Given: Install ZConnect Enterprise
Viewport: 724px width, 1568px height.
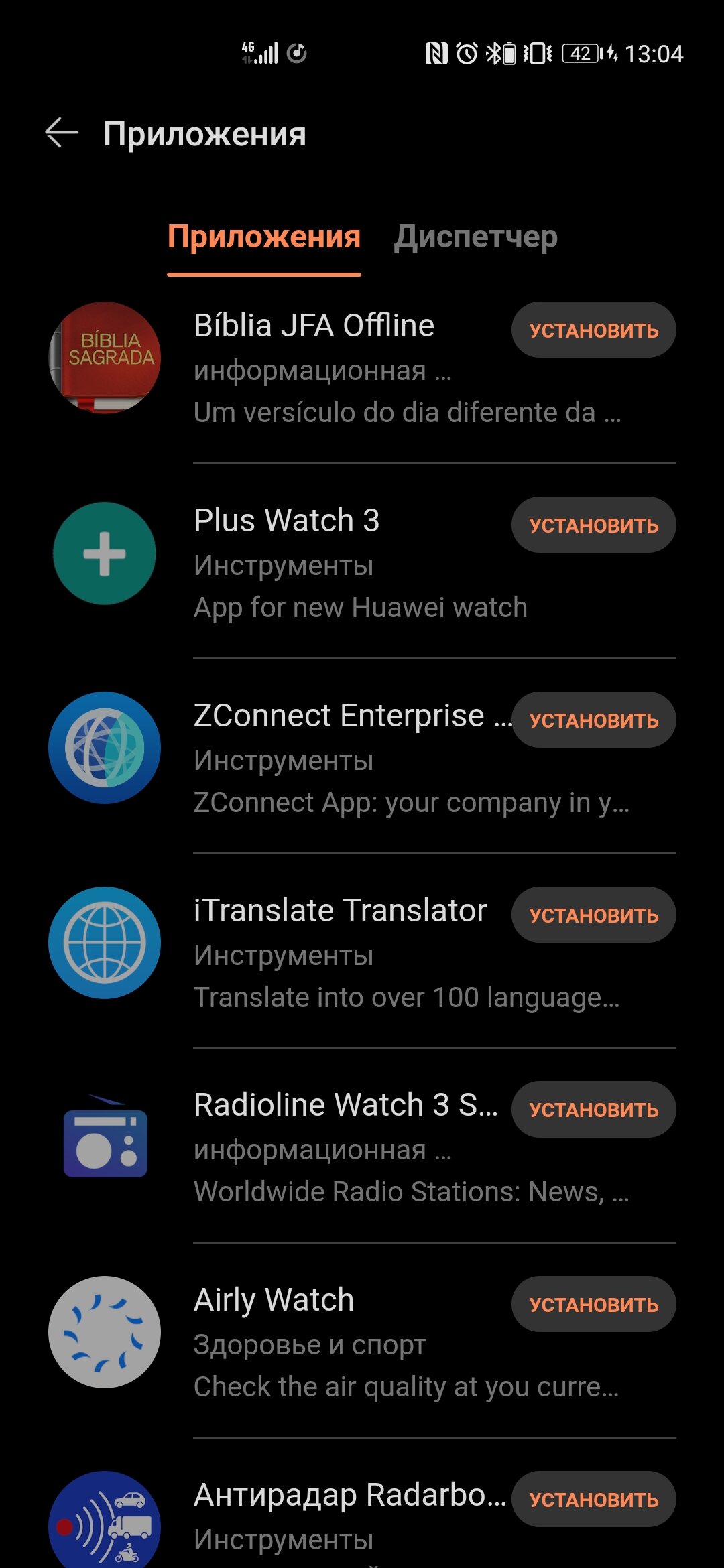Looking at the screenshot, I should point(594,720).
